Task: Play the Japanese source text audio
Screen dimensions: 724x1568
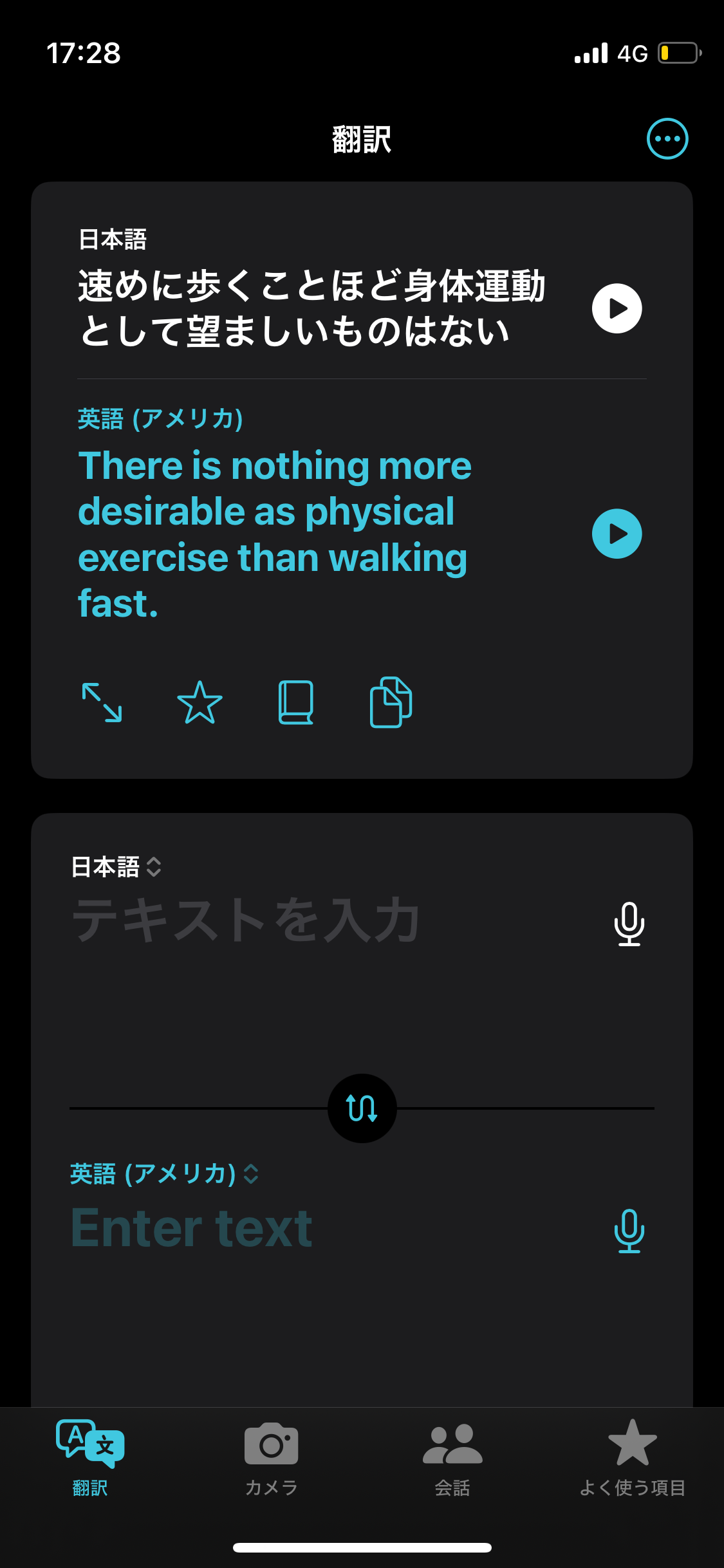Action: (617, 308)
